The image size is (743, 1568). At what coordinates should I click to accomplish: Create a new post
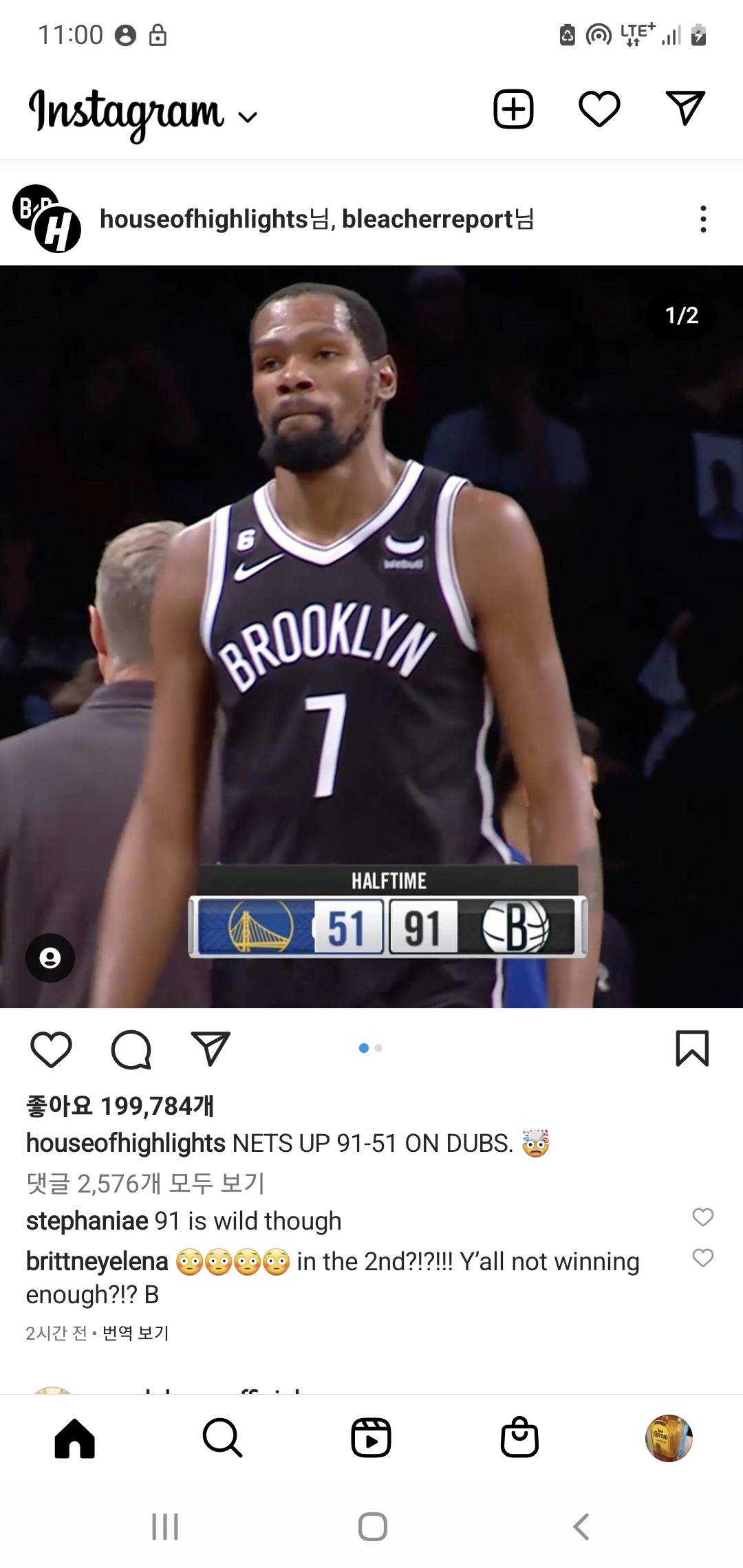(x=513, y=109)
